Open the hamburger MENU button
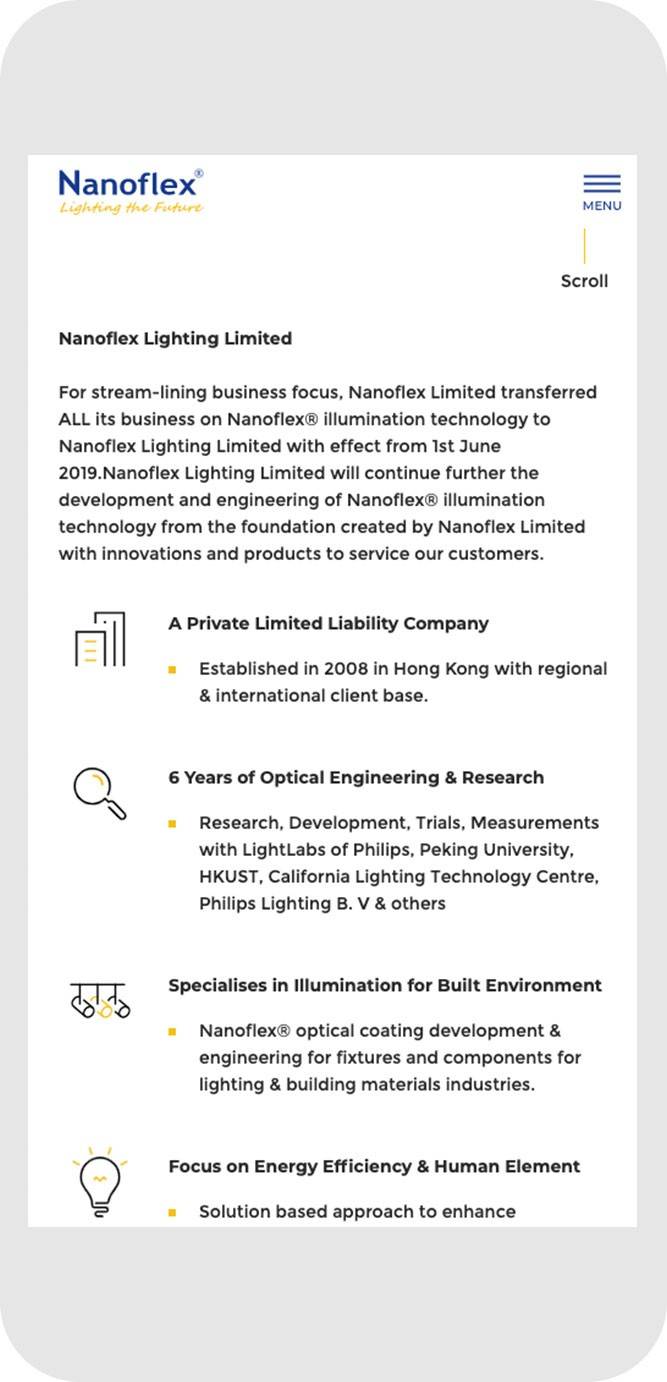Screen dimensions: 667x1382 pos(602,192)
